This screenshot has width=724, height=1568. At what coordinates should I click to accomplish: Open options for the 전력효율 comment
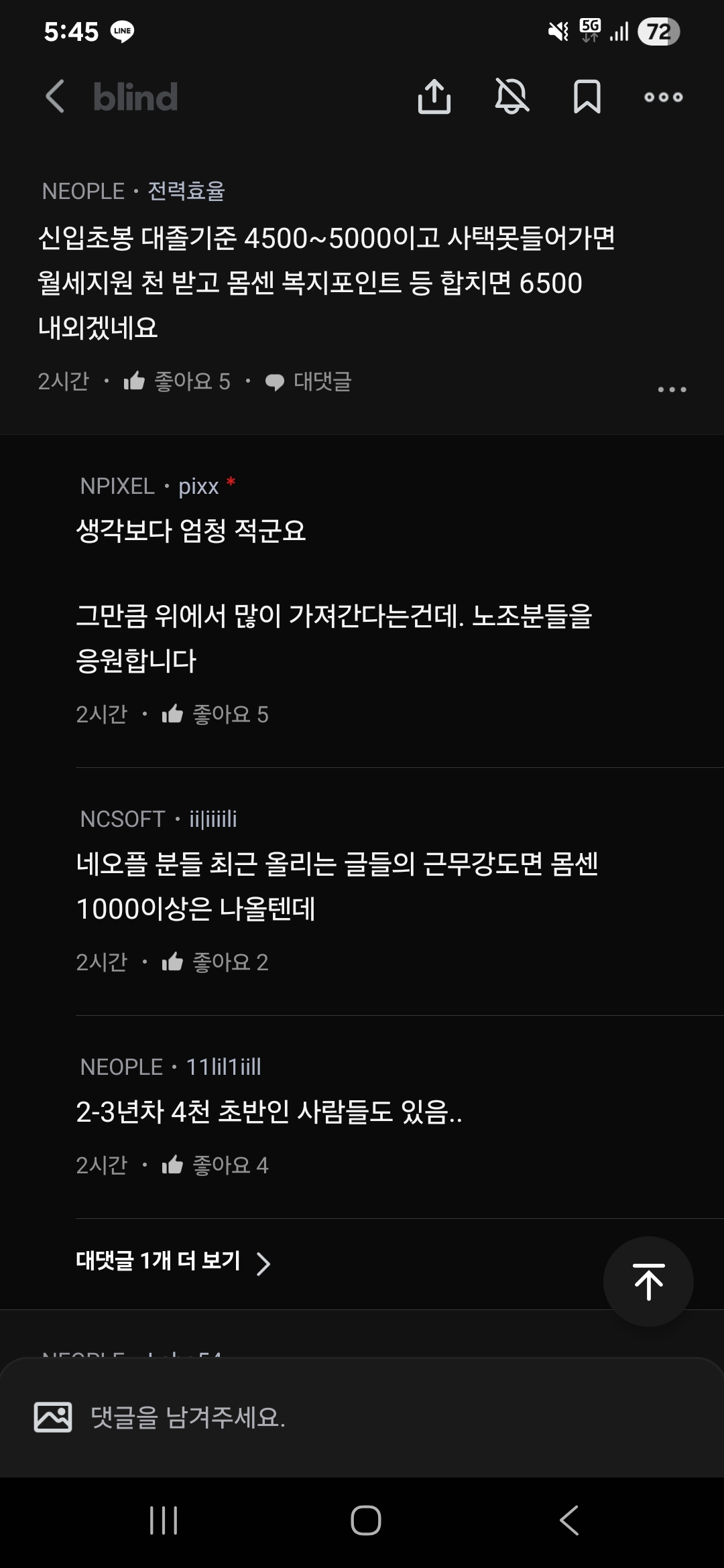click(672, 389)
